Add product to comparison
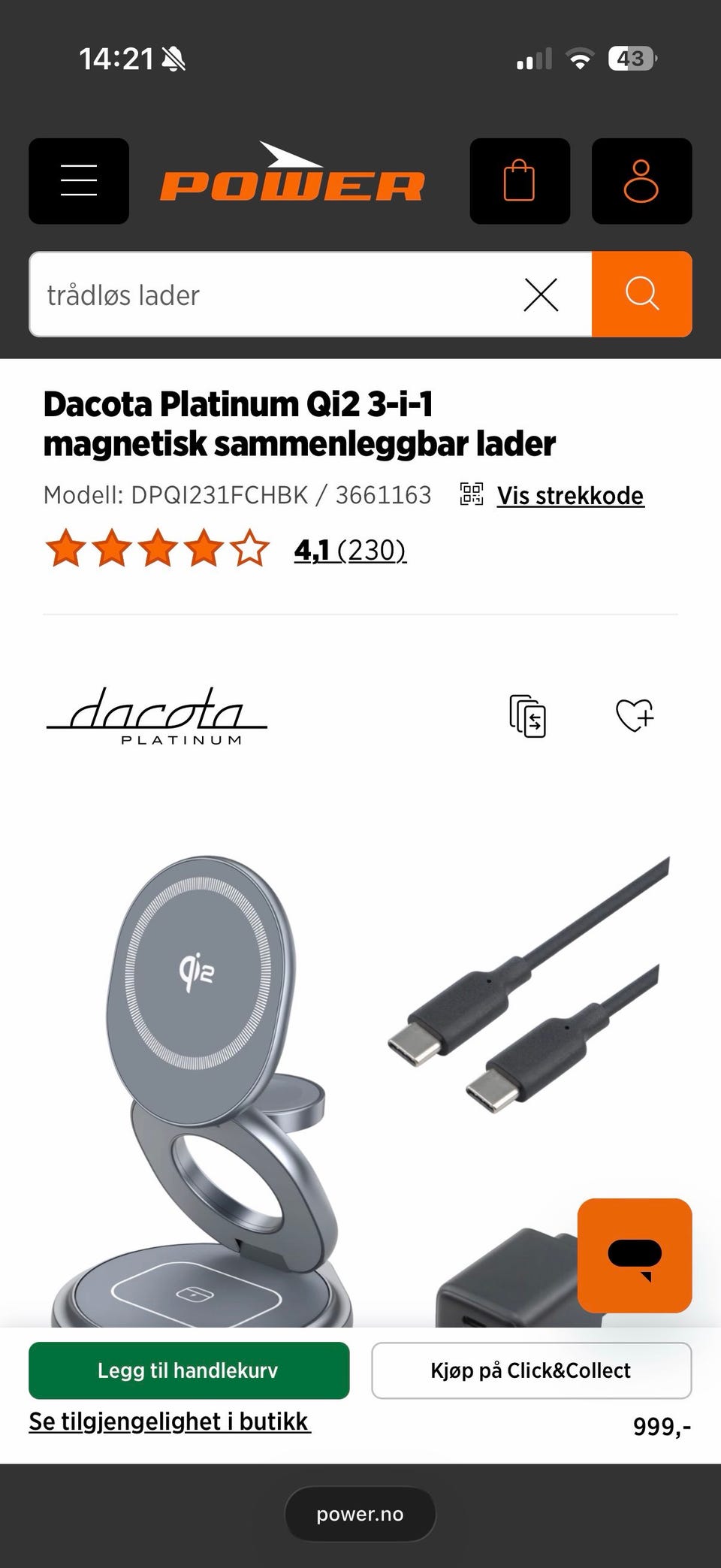The height and width of the screenshot is (1568, 721). coord(527,715)
